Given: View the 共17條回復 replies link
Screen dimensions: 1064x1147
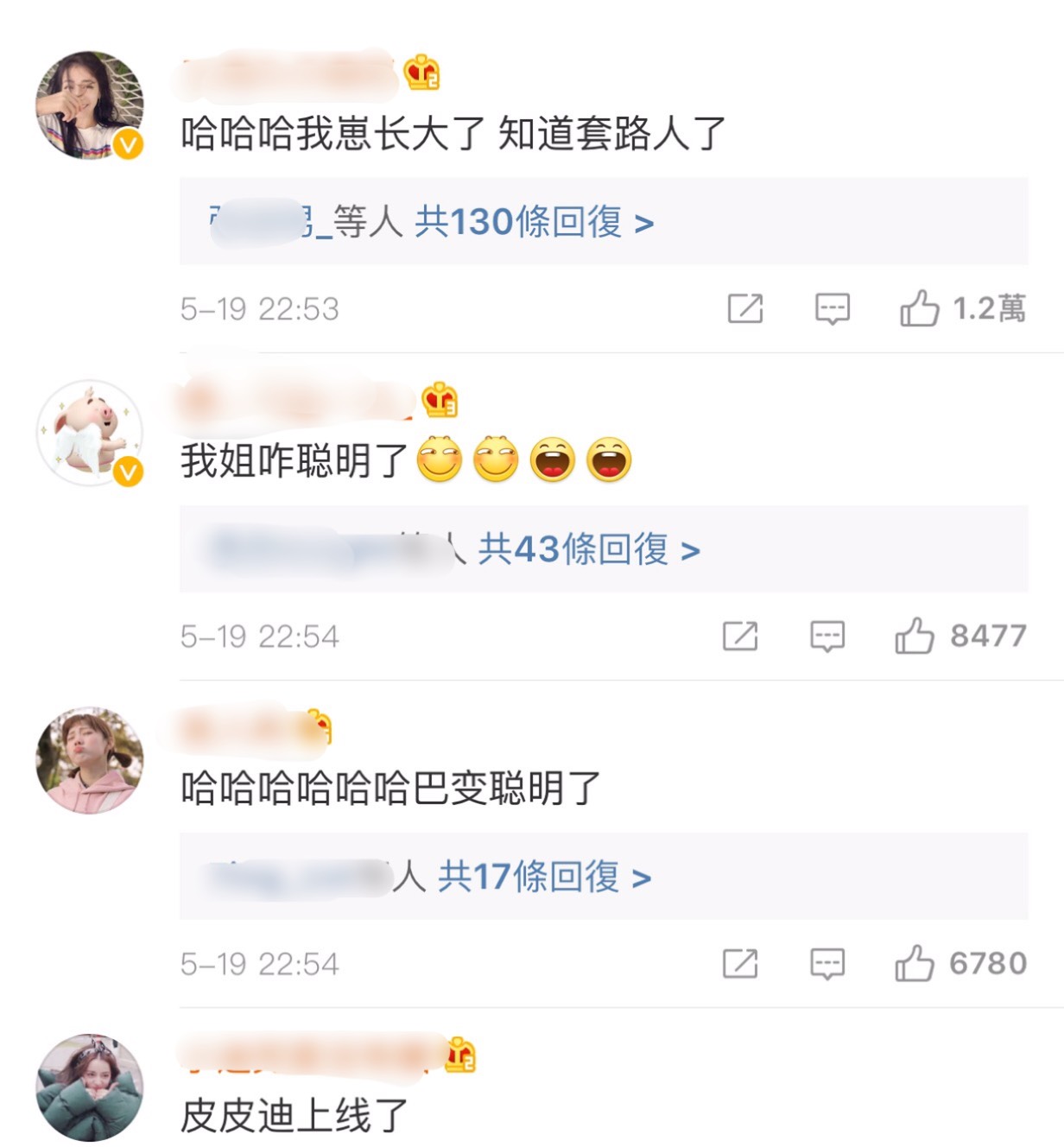Looking at the screenshot, I should click(544, 878).
